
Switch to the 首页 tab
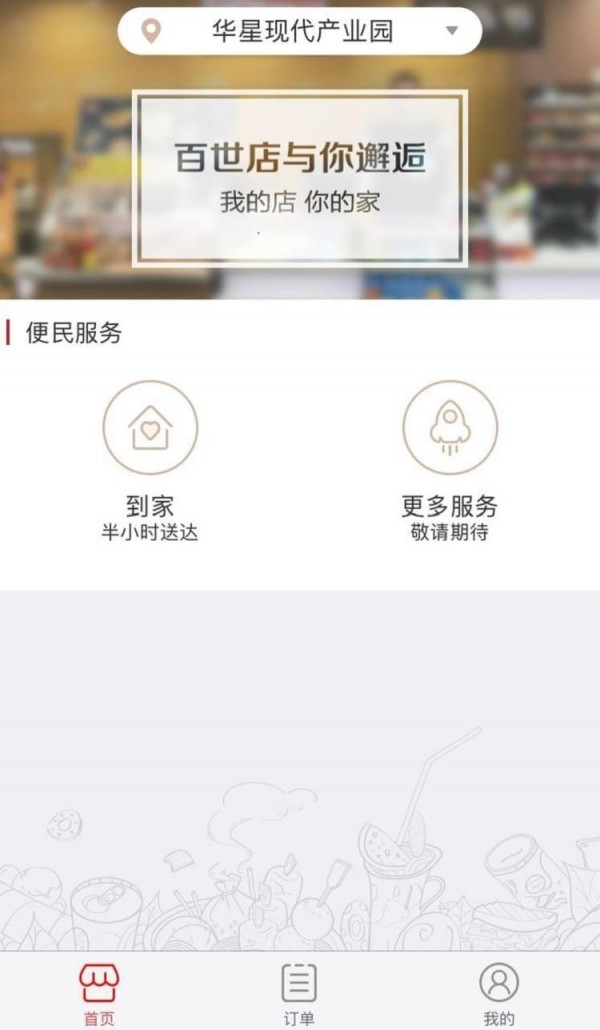pyautogui.click(x=99, y=992)
